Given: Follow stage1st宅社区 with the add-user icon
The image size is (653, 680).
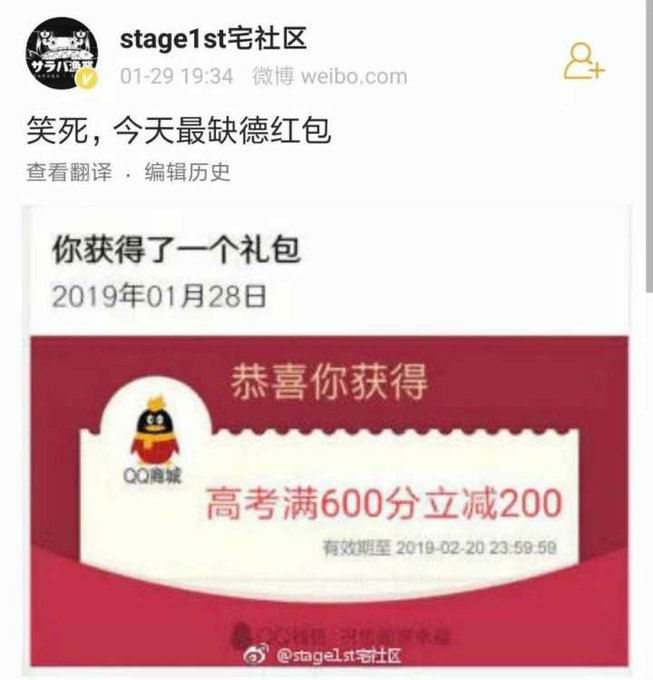Looking at the screenshot, I should point(583,62).
